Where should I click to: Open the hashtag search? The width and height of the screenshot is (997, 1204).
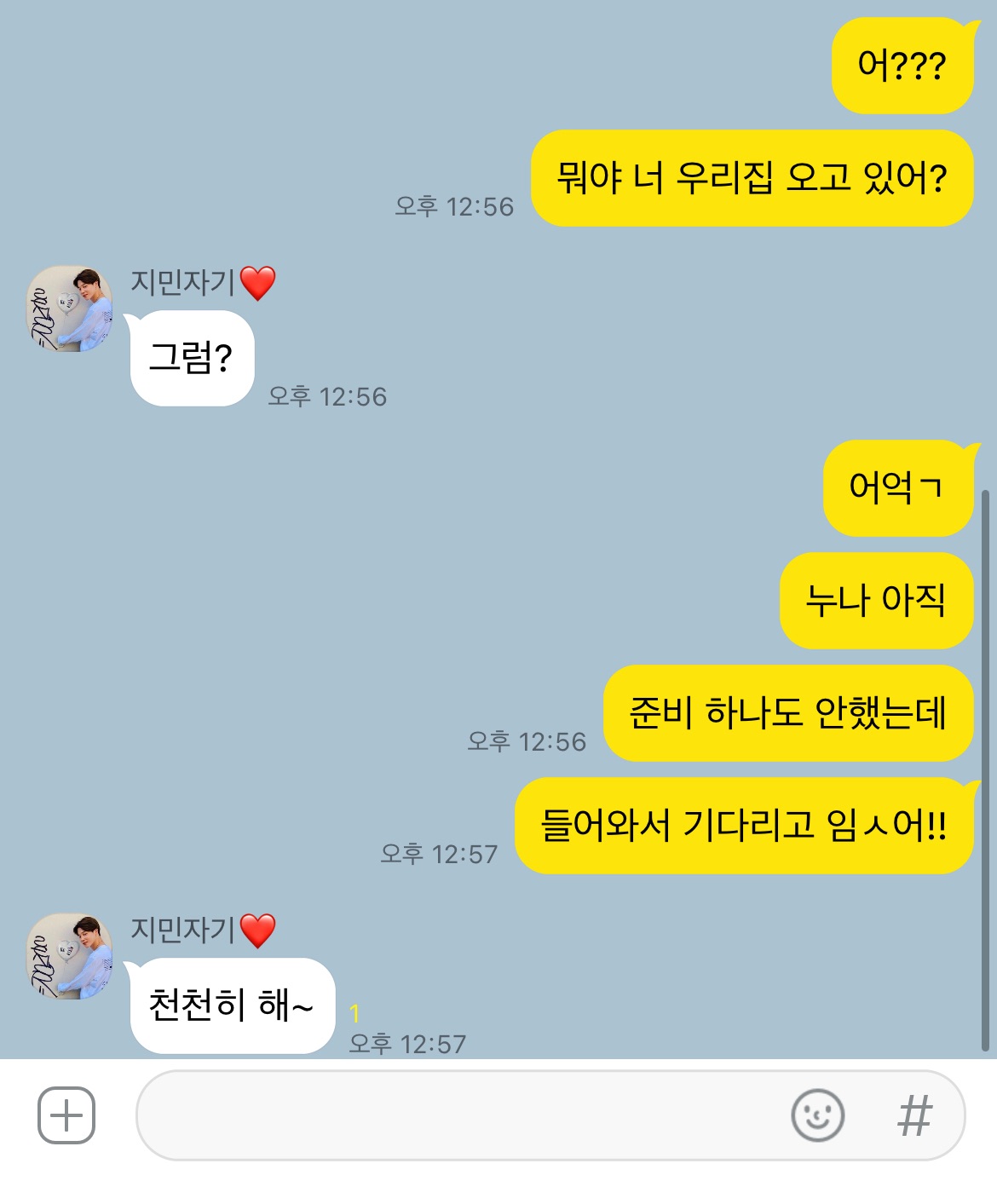[x=915, y=1115]
